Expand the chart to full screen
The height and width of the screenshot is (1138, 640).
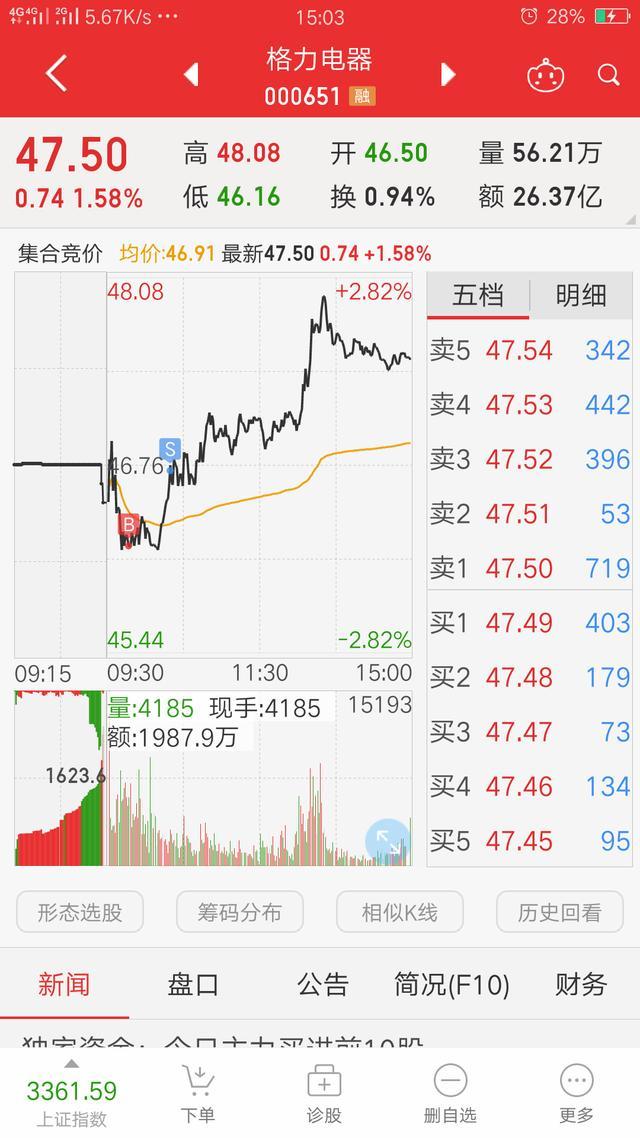[x=387, y=842]
